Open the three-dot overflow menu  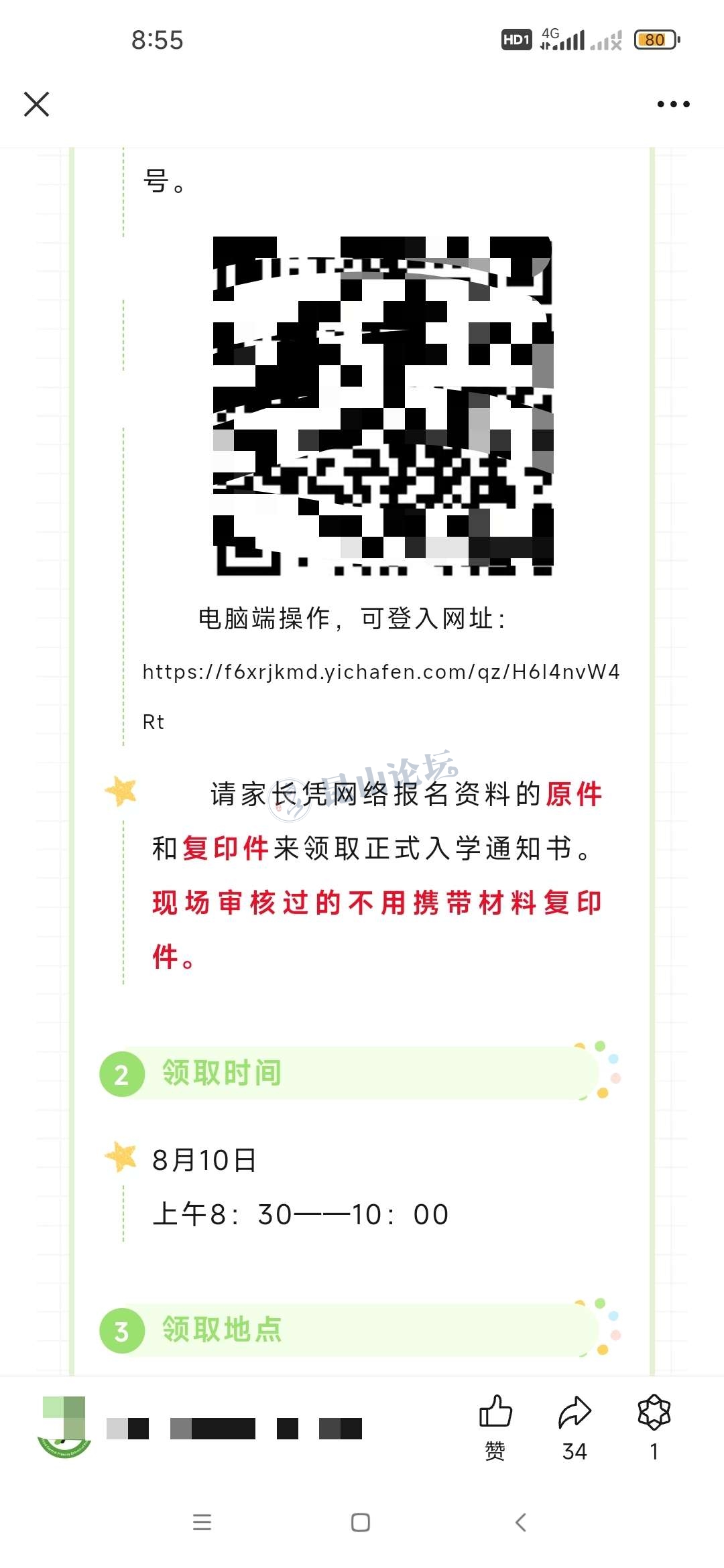click(x=673, y=105)
